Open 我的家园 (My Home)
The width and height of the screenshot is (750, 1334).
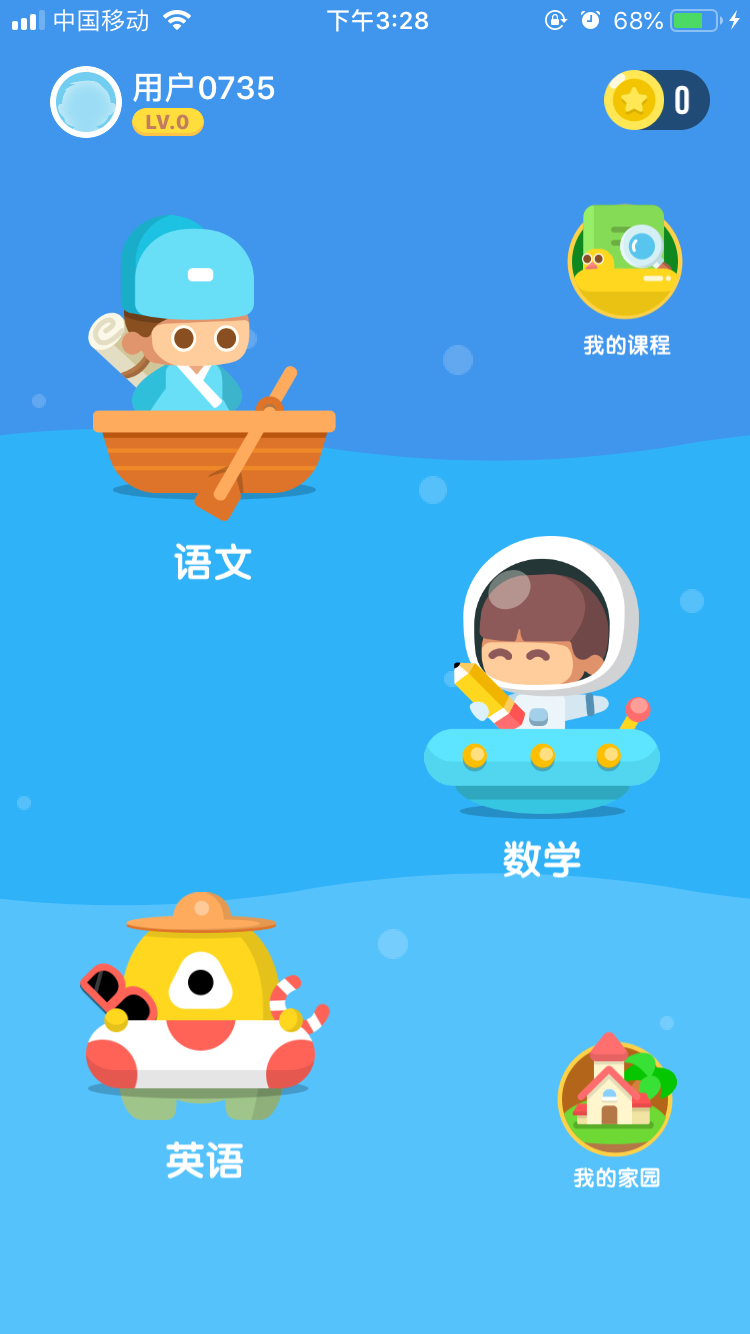616,1110
